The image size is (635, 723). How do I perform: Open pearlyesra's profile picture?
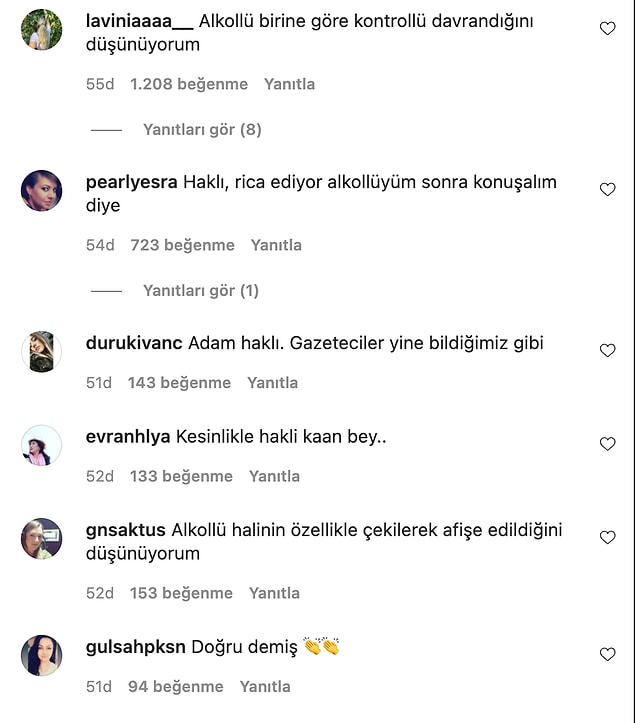tap(42, 190)
